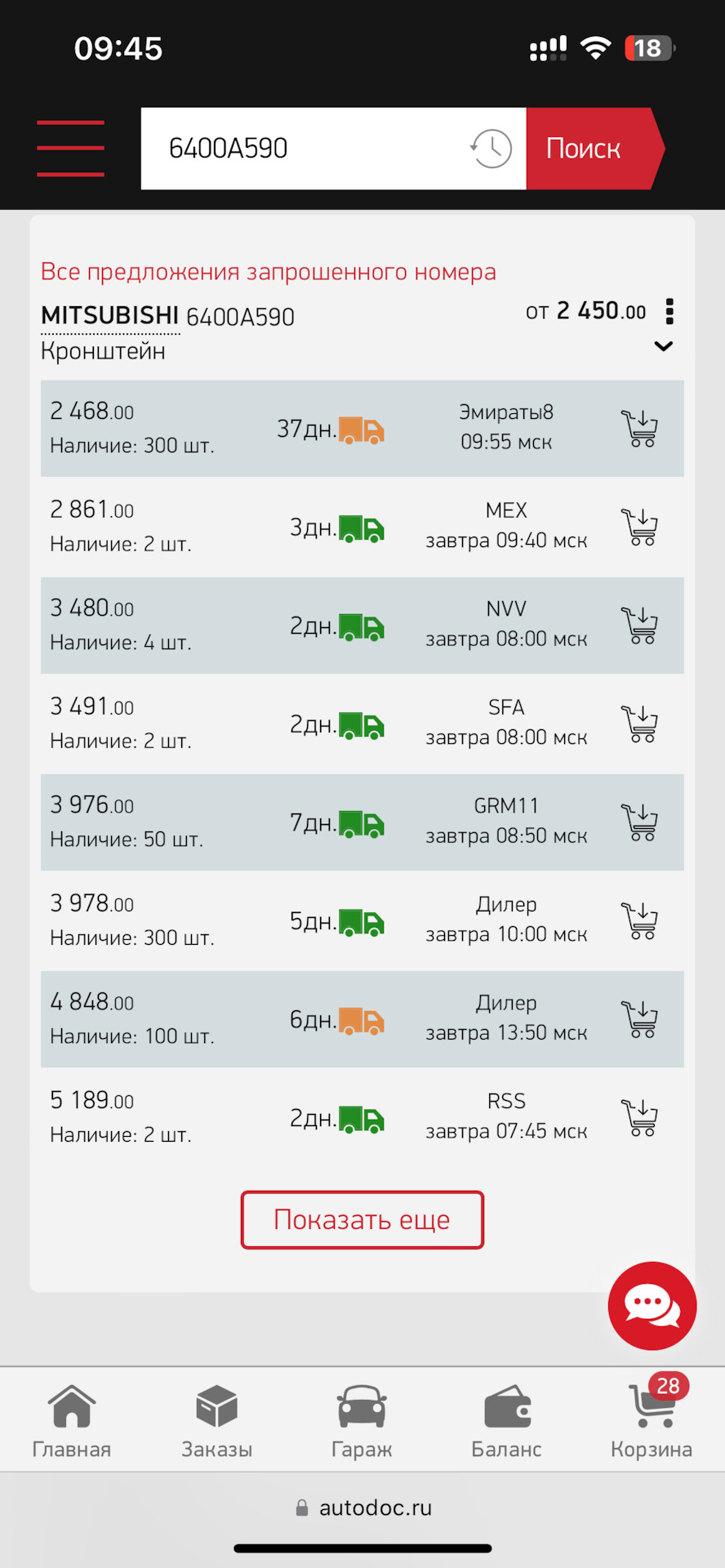Add the 3 976.00 GRM11 offer to cart
725x1568 pixels.
pyautogui.click(x=640, y=822)
